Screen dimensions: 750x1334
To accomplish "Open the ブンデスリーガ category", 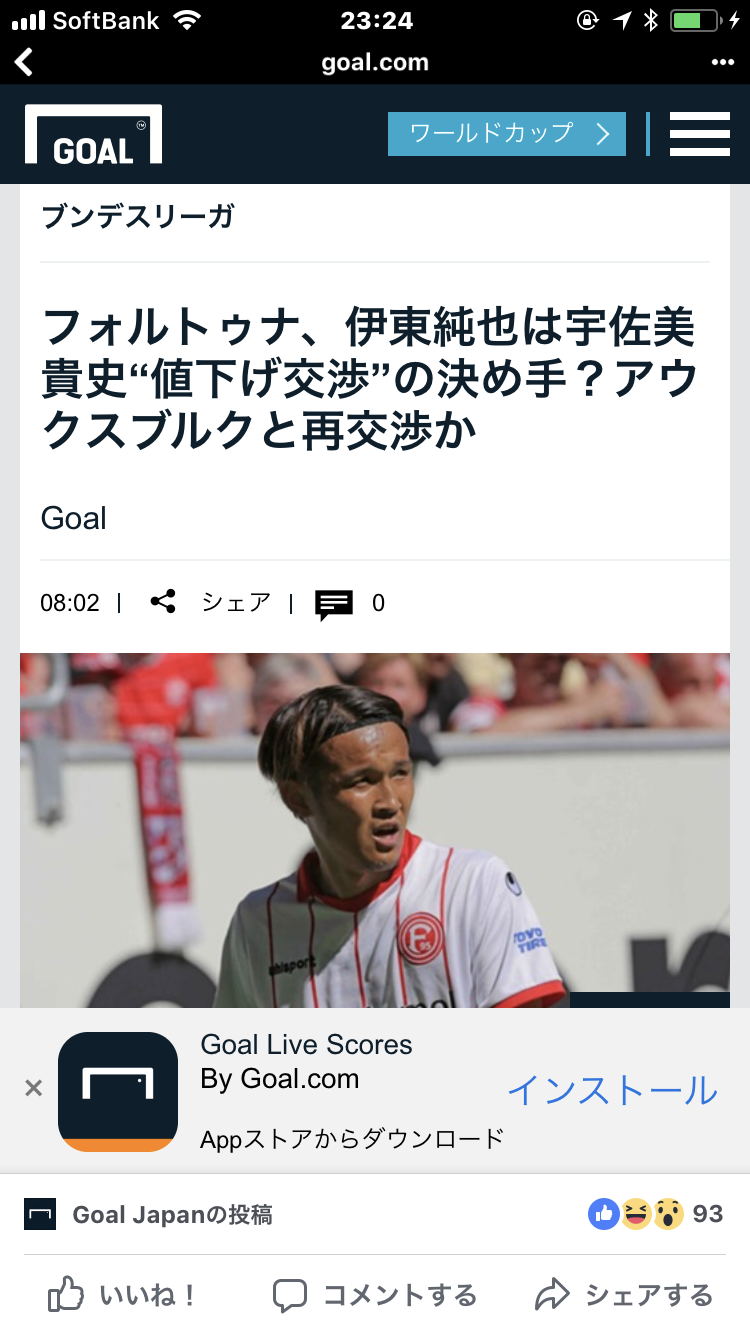I will [x=137, y=216].
